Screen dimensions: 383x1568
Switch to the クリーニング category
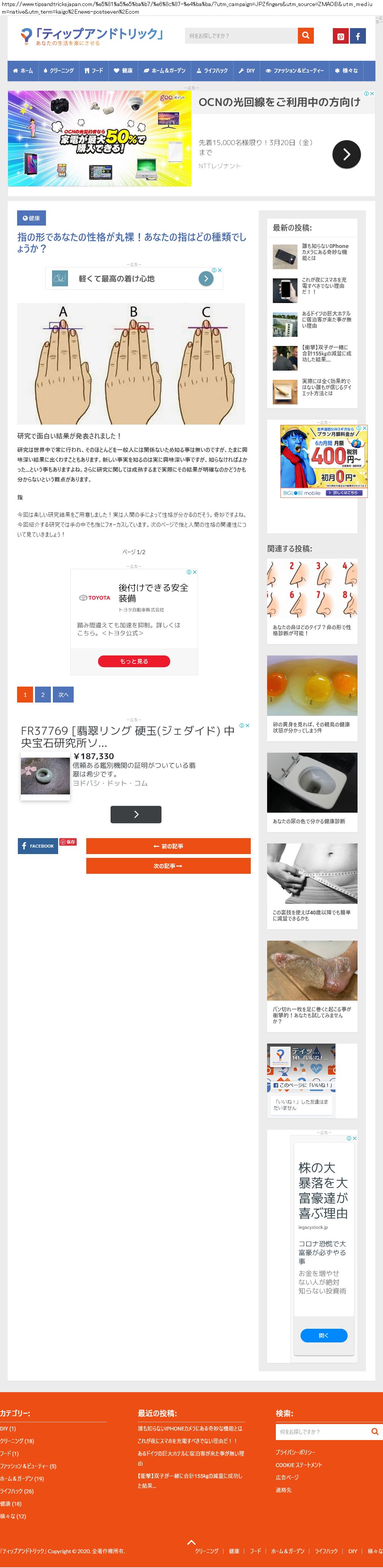[x=59, y=71]
